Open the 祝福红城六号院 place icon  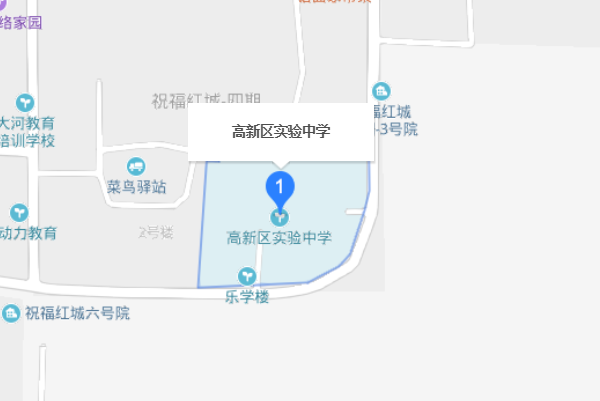(x=12, y=314)
